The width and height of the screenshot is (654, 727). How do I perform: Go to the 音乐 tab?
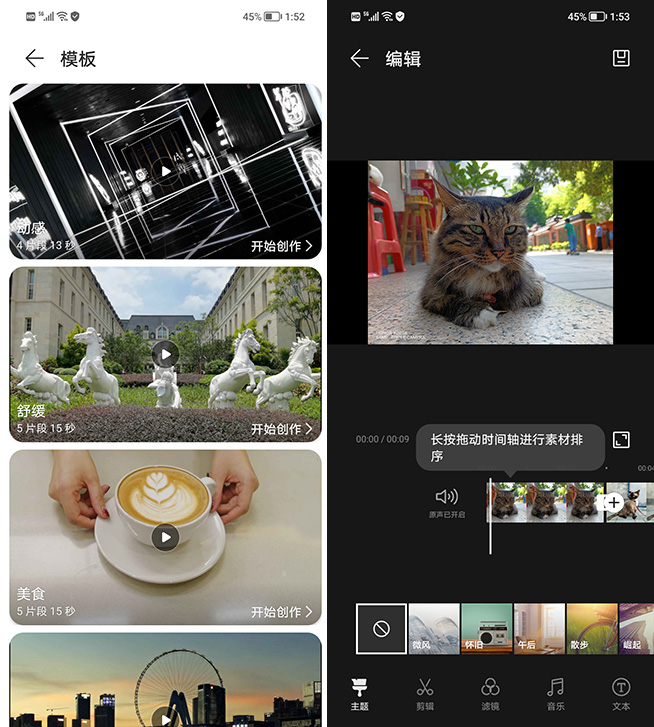[555, 692]
